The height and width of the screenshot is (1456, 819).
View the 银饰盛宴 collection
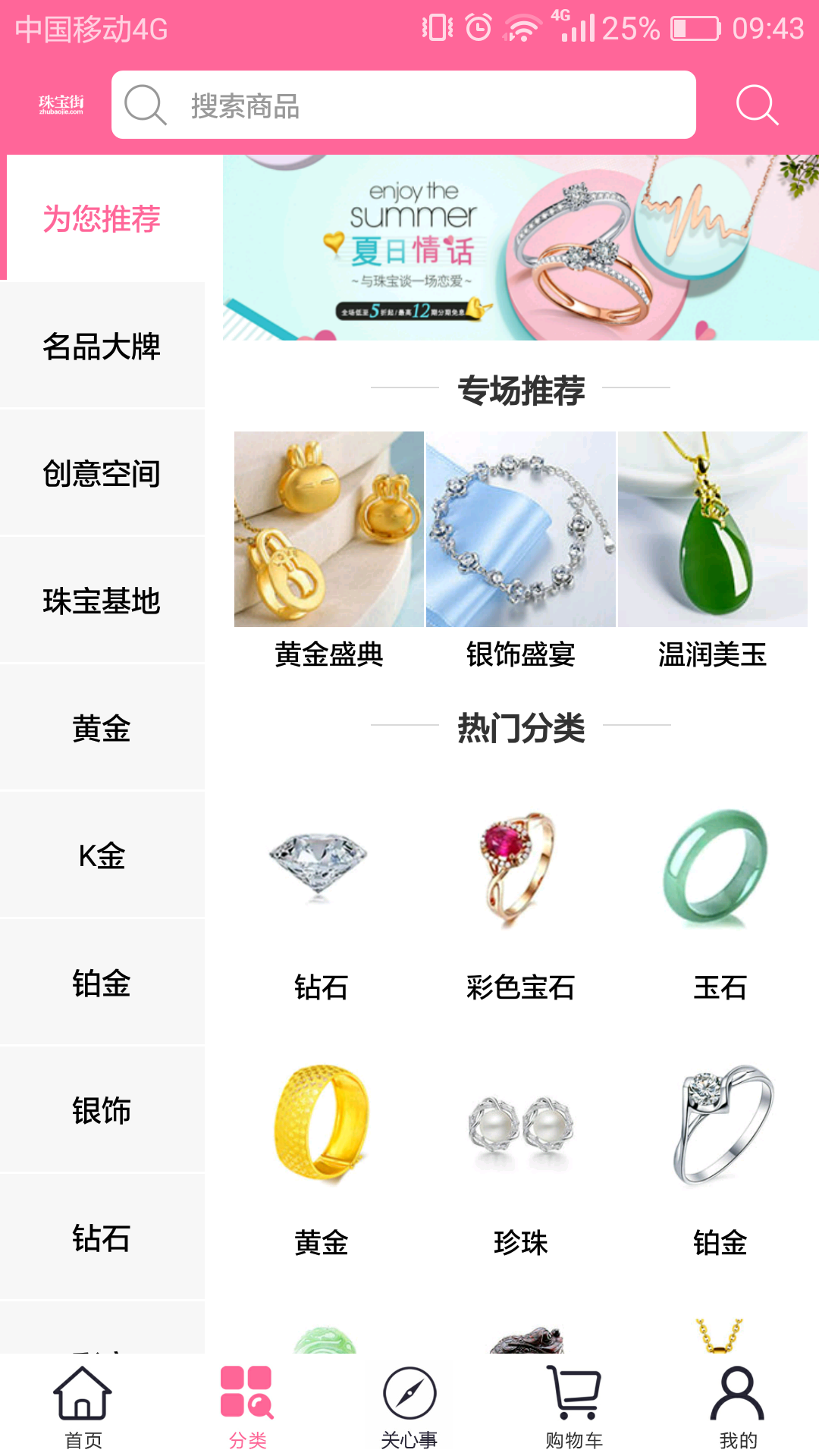(x=520, y=550)
